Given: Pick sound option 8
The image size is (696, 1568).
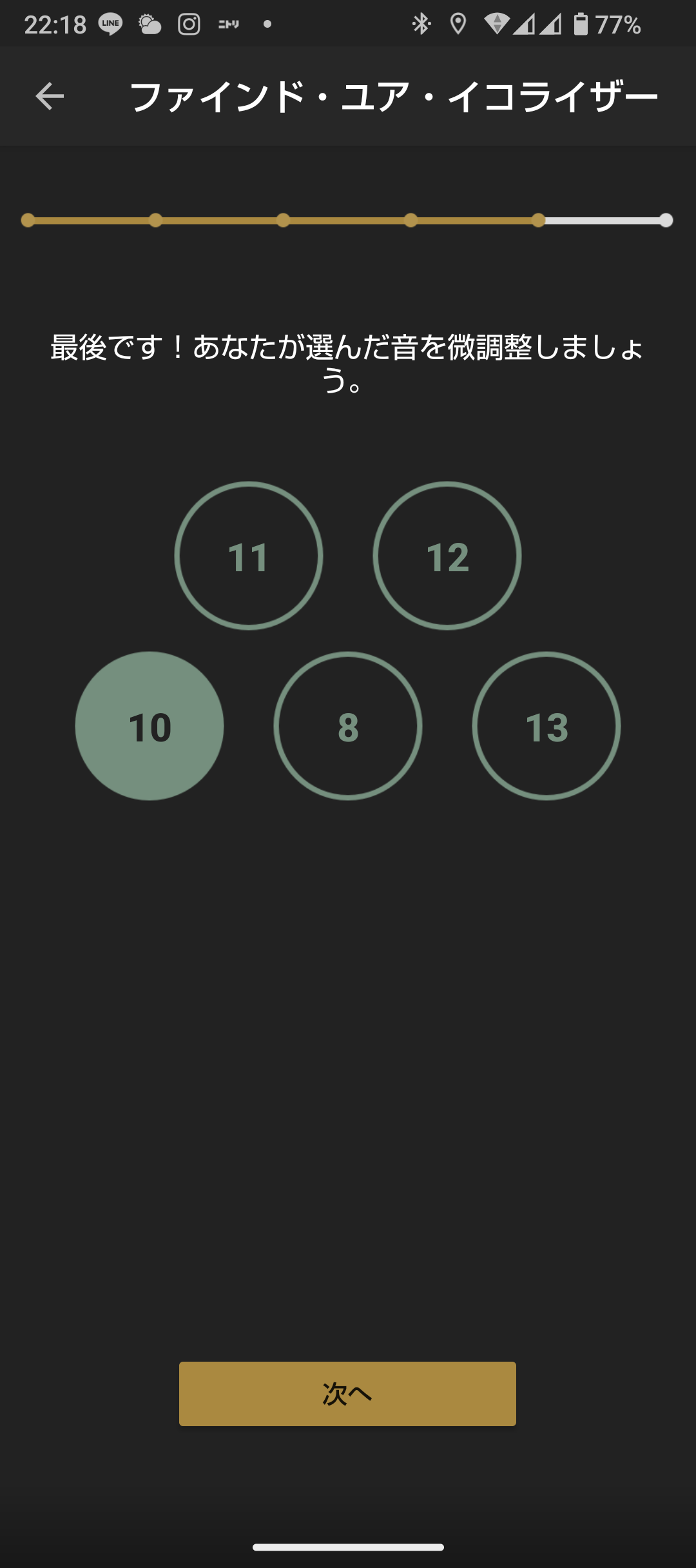Looking at the screenshot, I should (x=348, y=726).
